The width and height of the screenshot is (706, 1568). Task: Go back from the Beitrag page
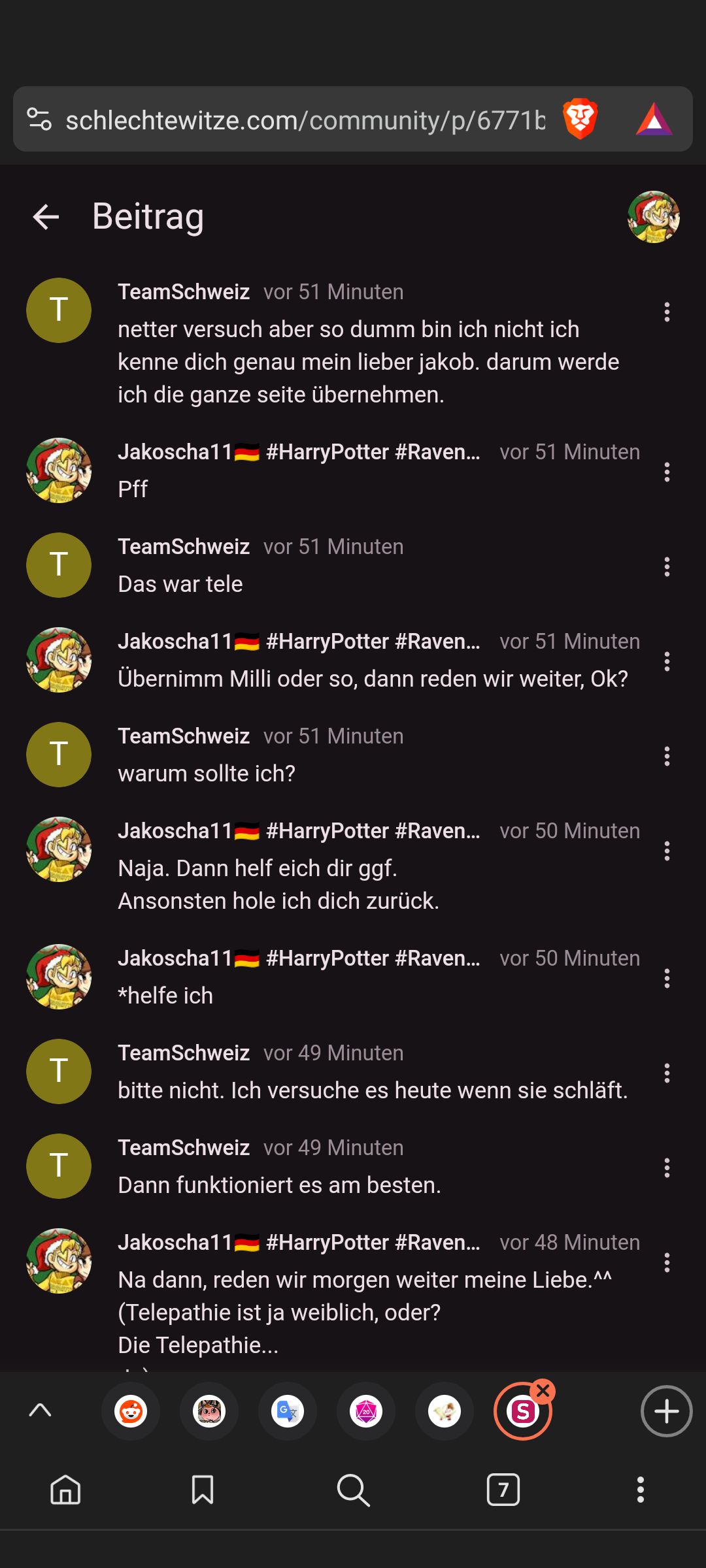46,217
